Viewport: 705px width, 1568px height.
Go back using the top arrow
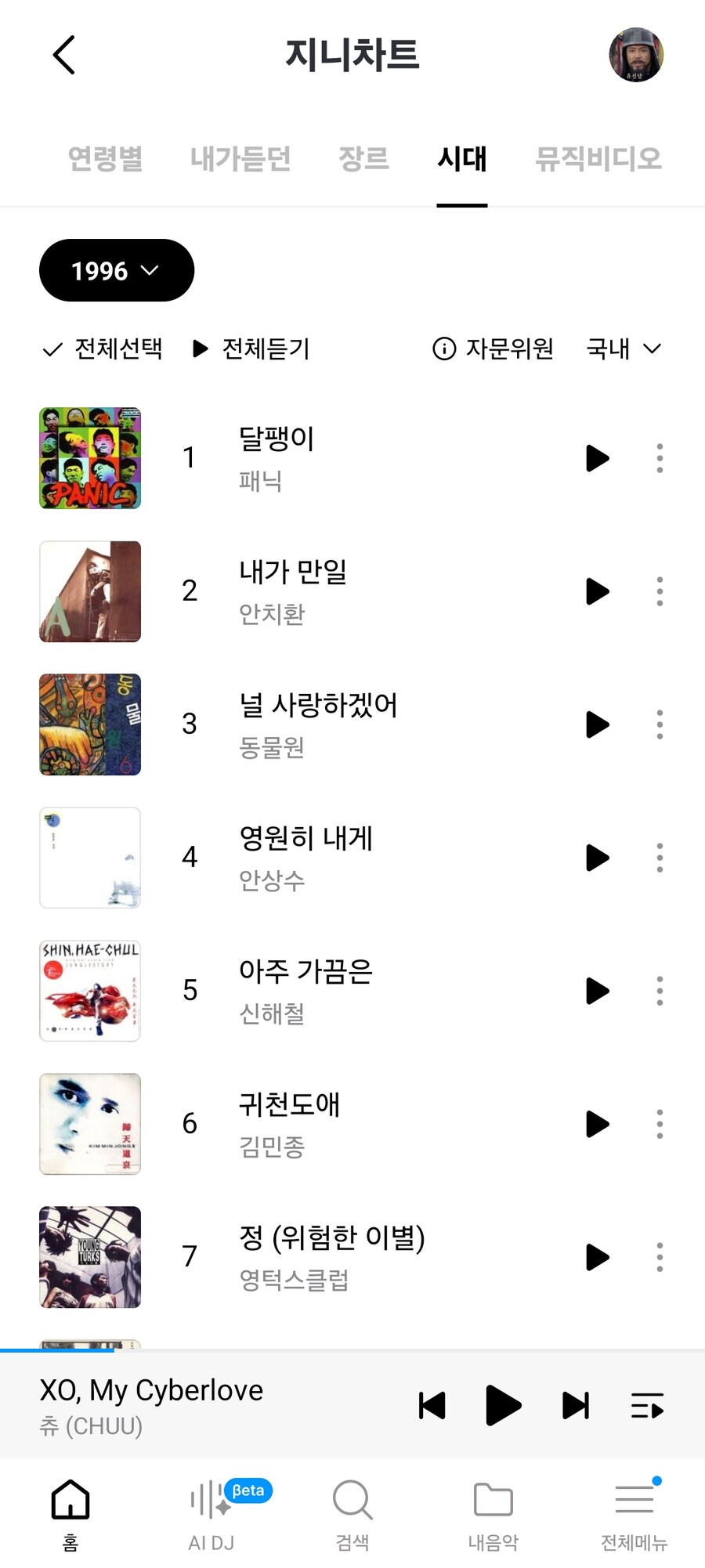click(64, 55)
